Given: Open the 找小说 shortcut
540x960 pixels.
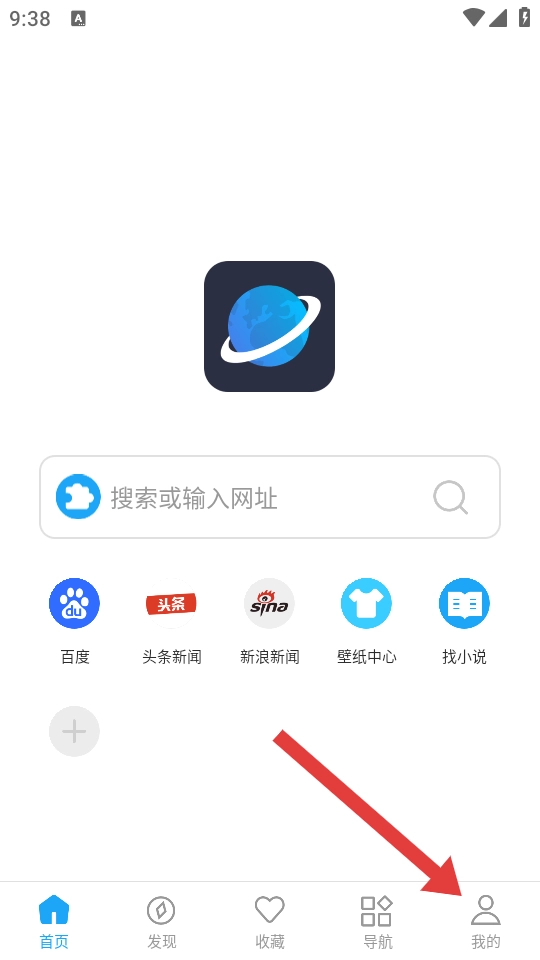Looking at the screenshot, I should click(464, 622).
